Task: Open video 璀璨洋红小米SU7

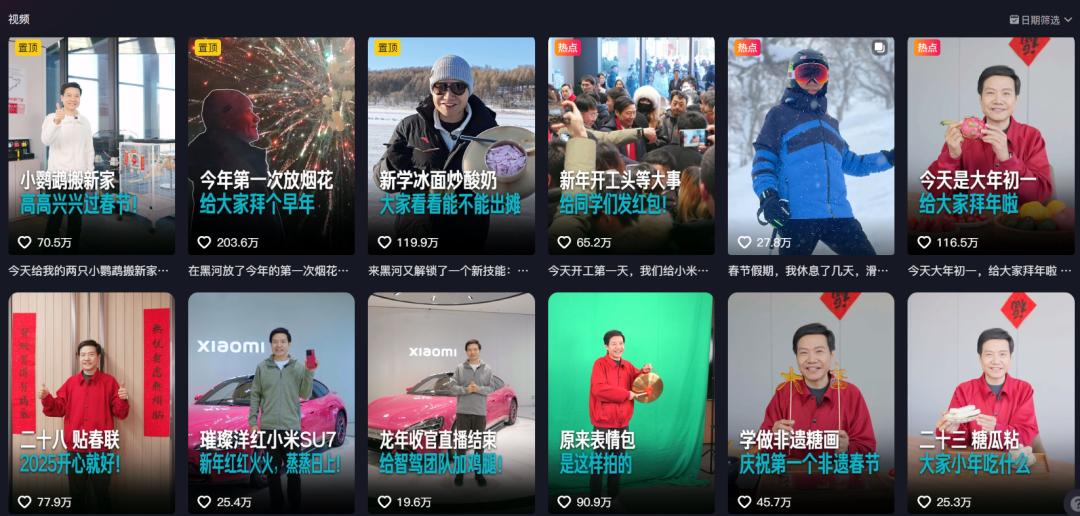Action: point(271,400)
